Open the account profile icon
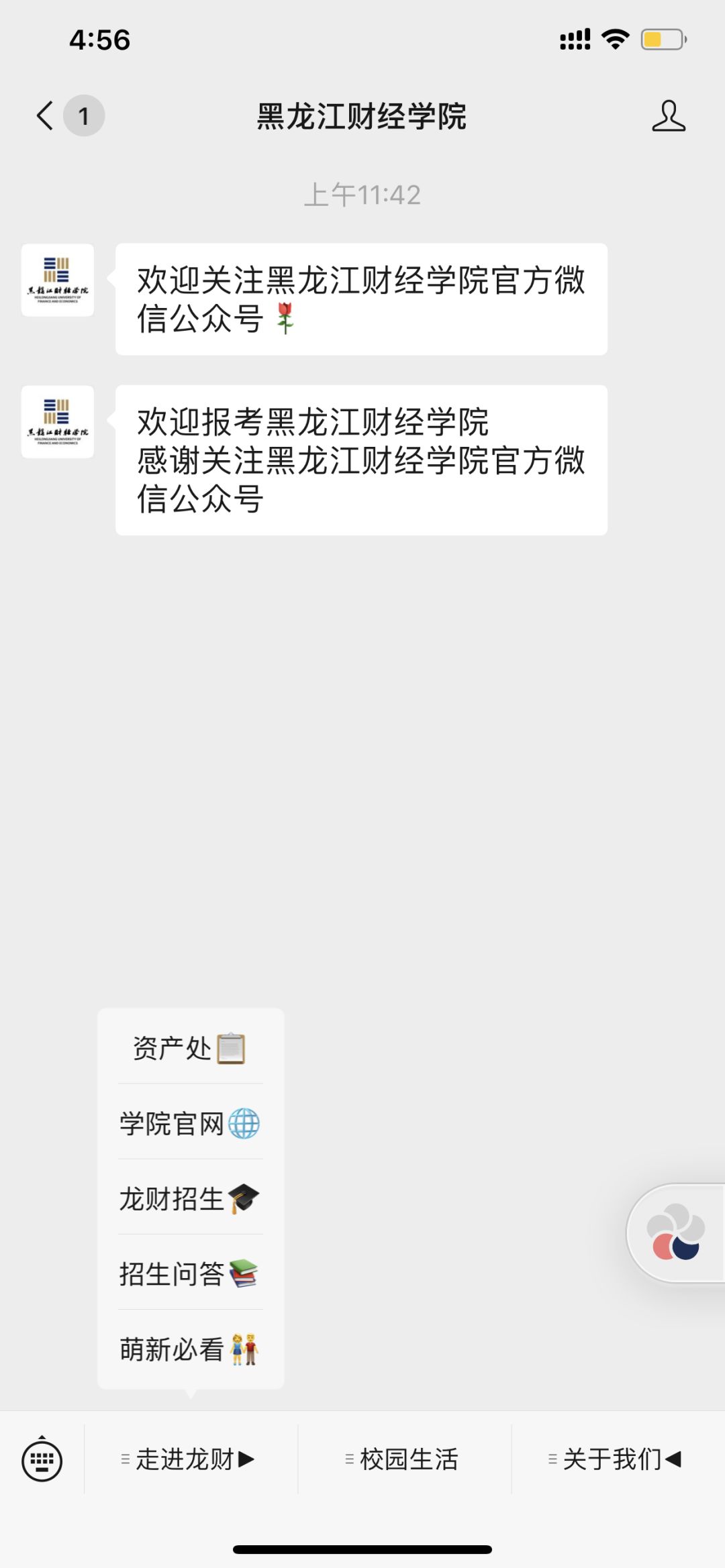 (x=668, y=116)
